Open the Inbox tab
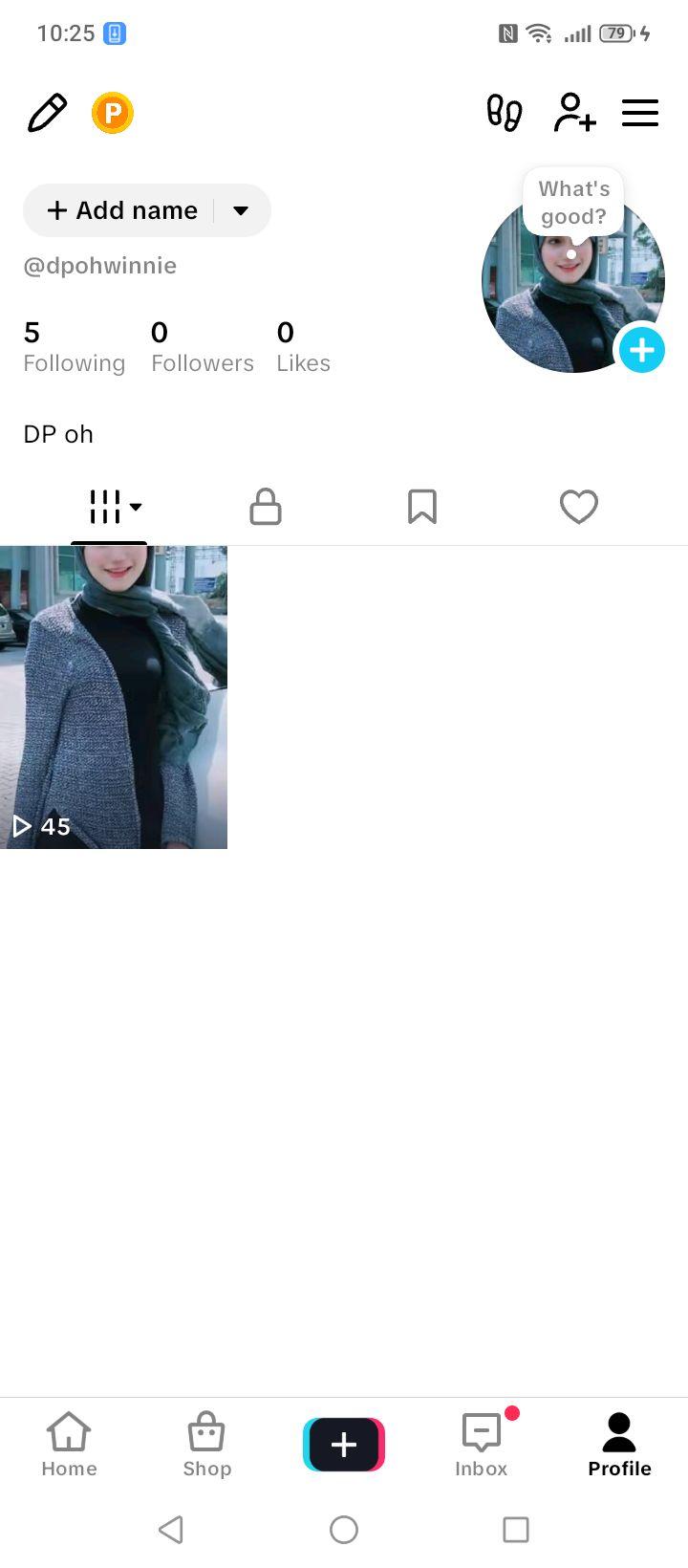This screenshot has width=688, height=1568. (x=482, y=1445)
